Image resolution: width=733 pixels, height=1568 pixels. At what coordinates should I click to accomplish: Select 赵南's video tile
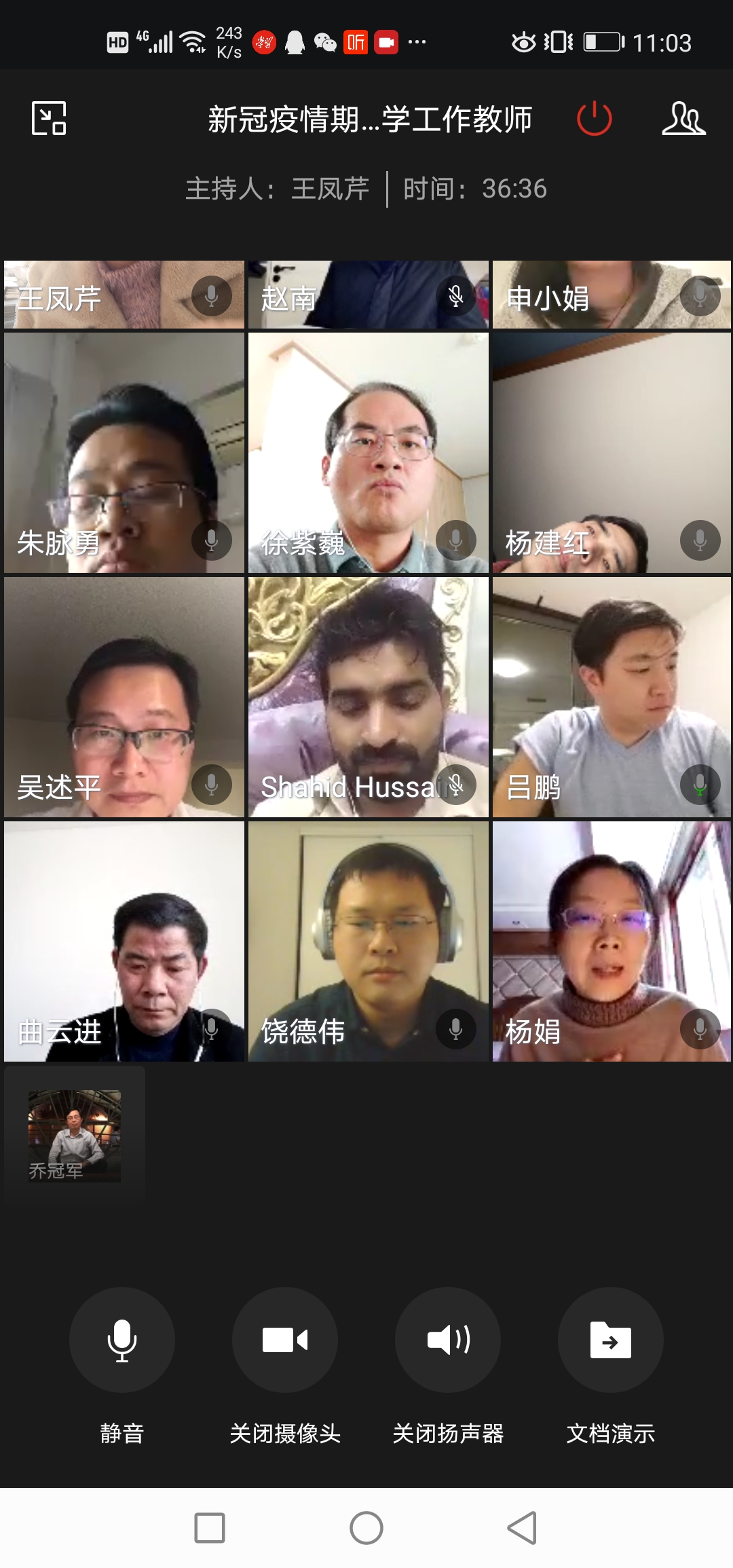[x=368, y=295]
